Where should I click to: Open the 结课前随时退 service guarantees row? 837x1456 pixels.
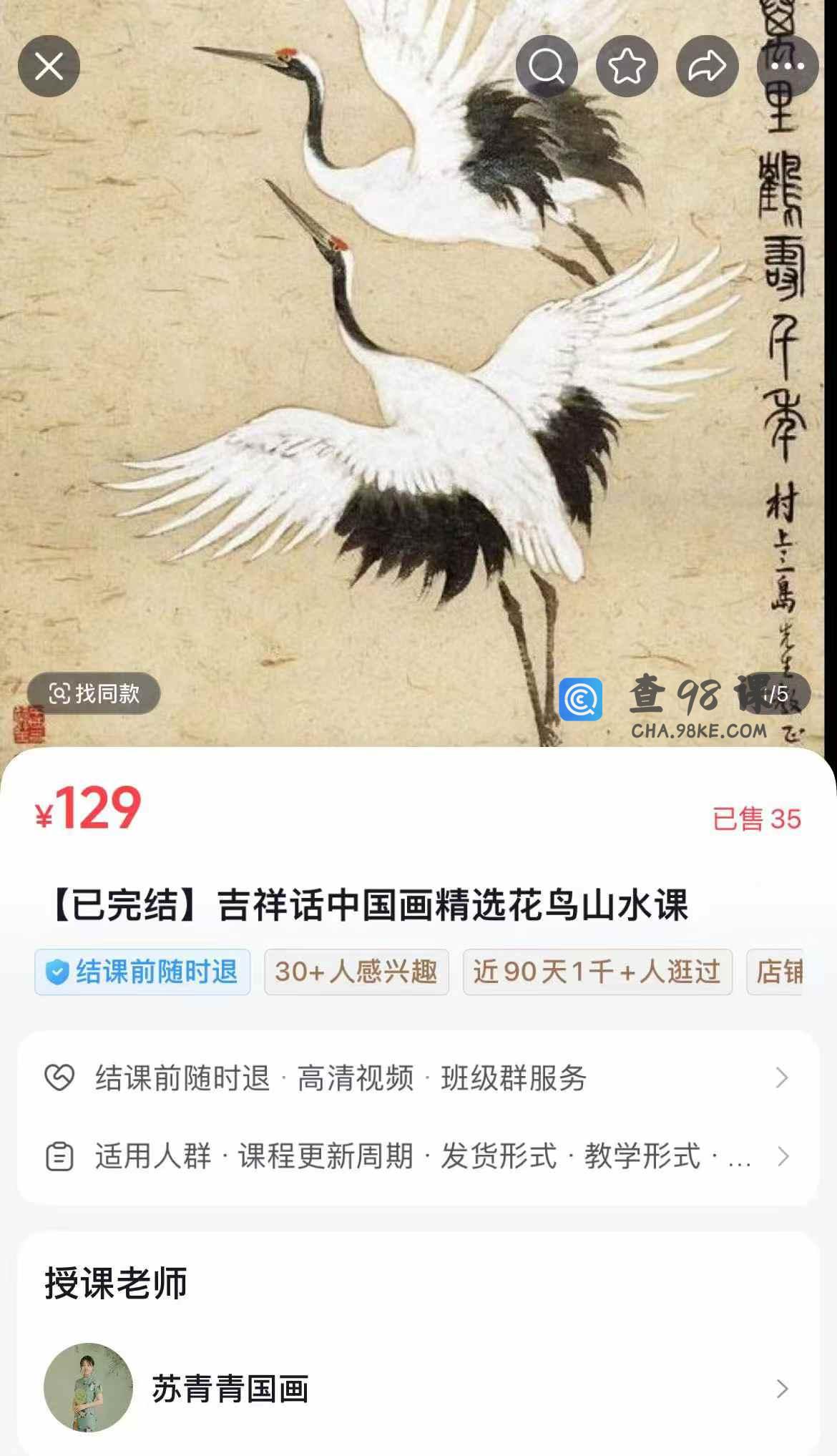[418, 1078]
